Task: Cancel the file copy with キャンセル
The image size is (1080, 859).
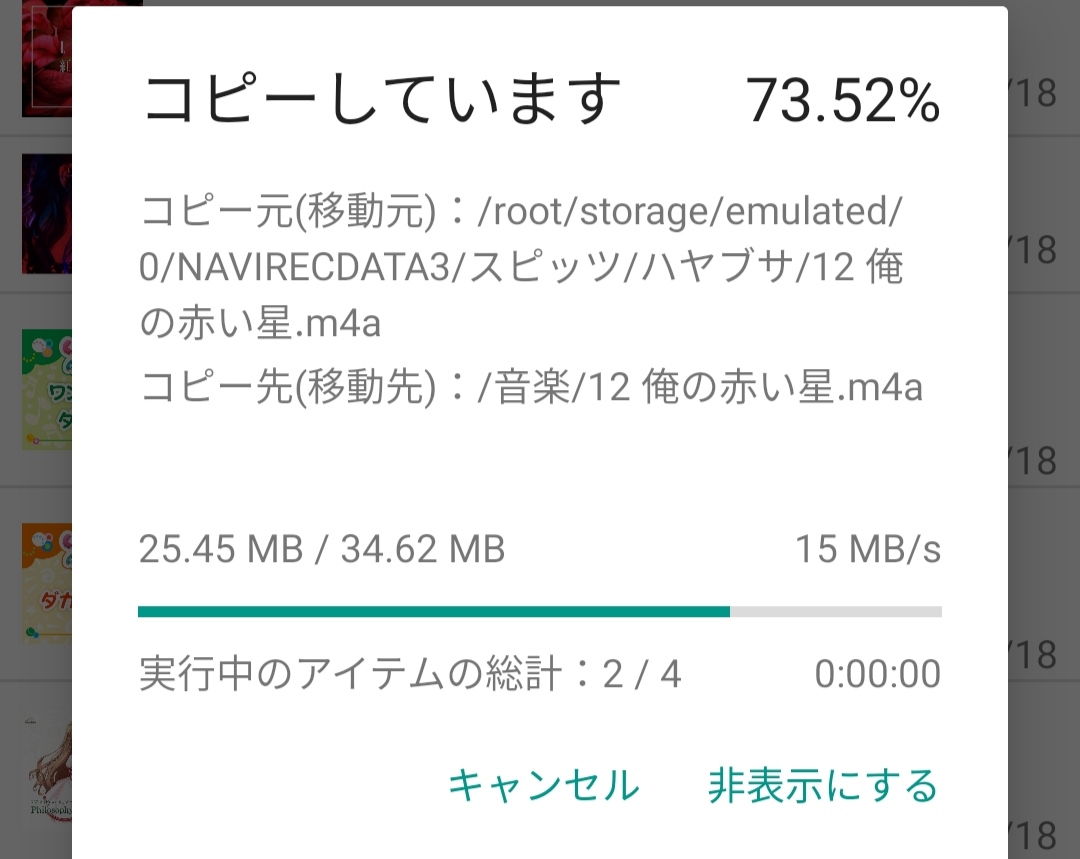Action: [x=543, y=785]
